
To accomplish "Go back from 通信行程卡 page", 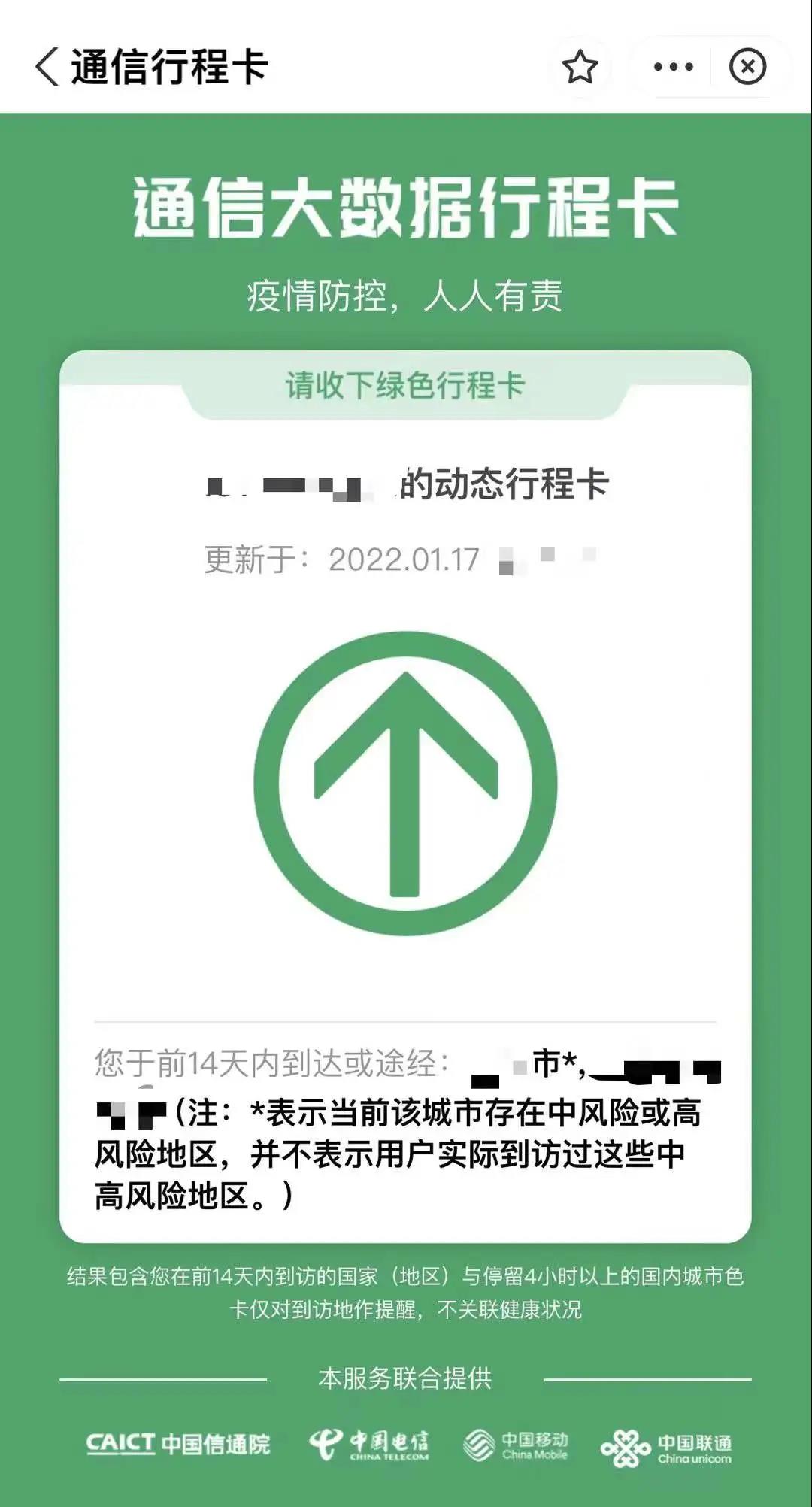I will click(x=47, y=67).
